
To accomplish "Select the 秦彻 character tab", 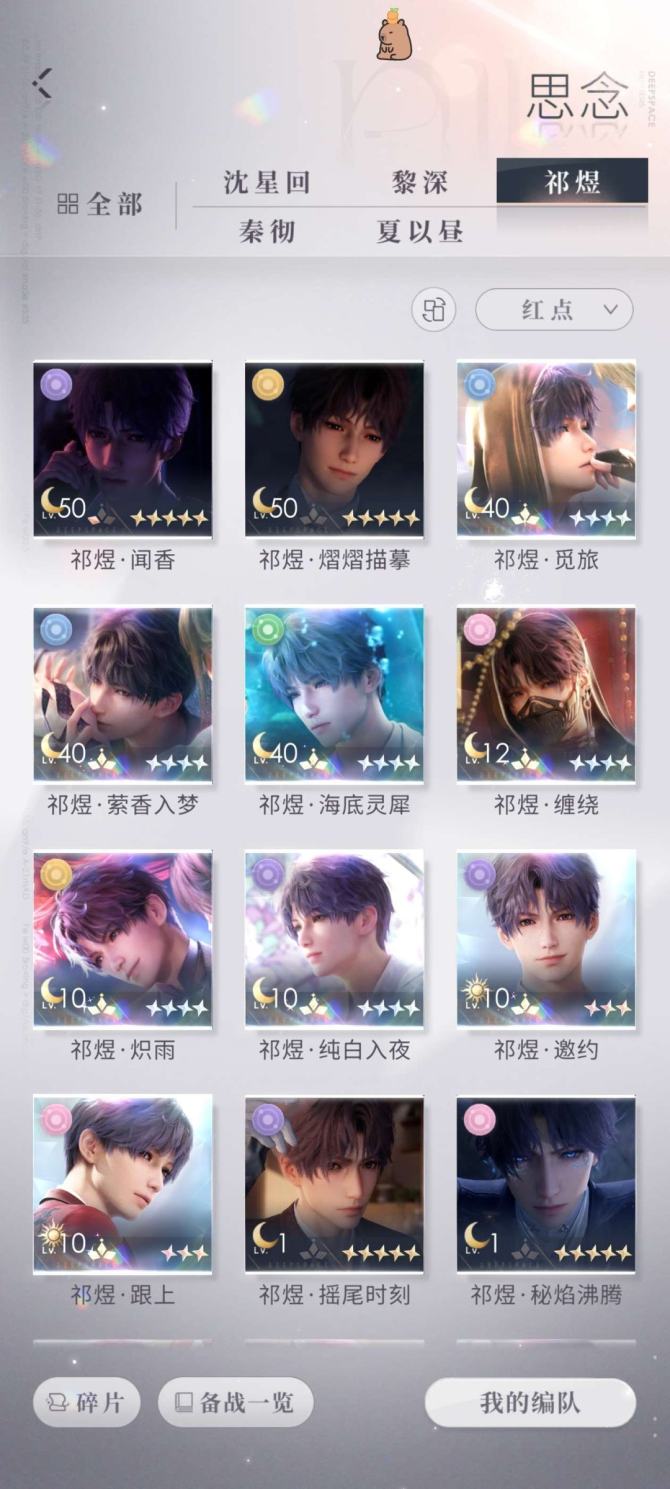I will click(x=266, y=232).
